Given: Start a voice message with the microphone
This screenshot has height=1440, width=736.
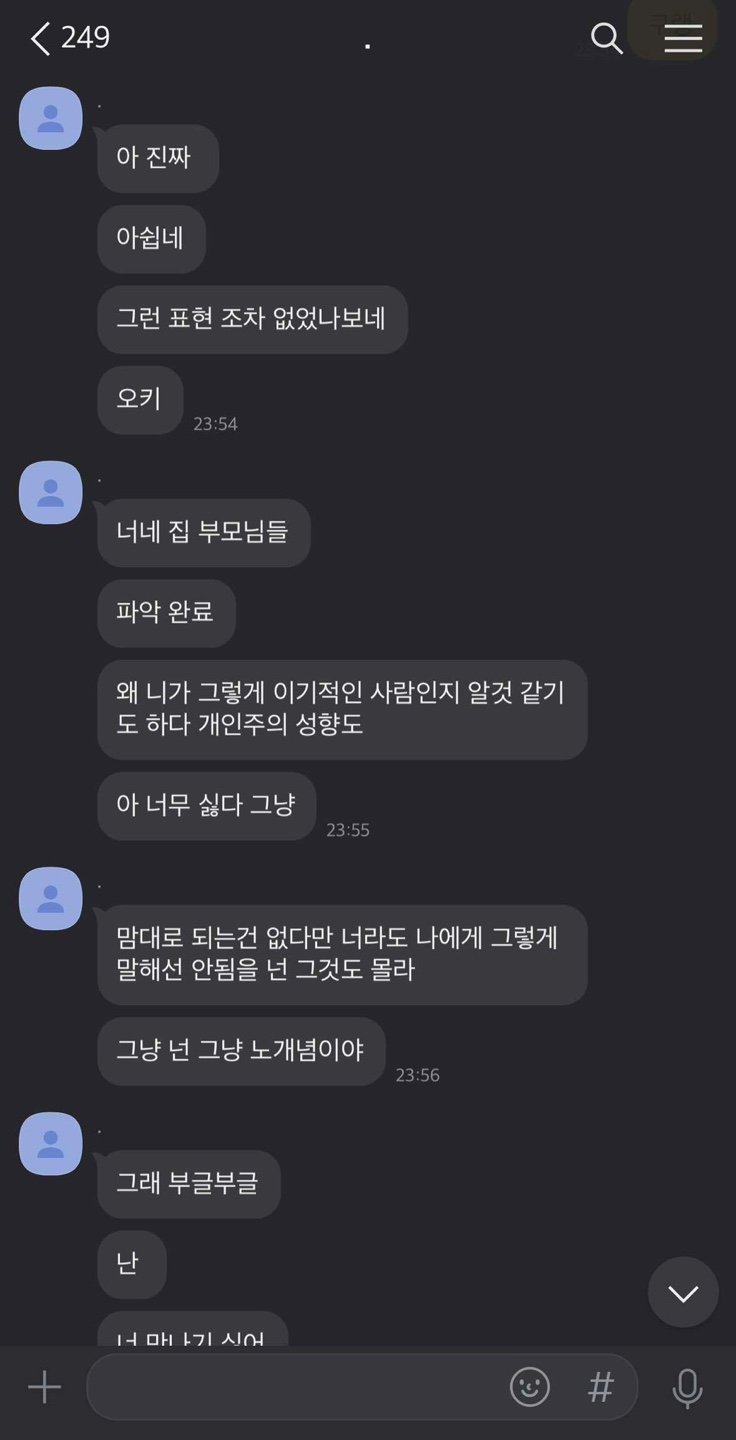Looking at the screenshot, I should click(687, 1387).
